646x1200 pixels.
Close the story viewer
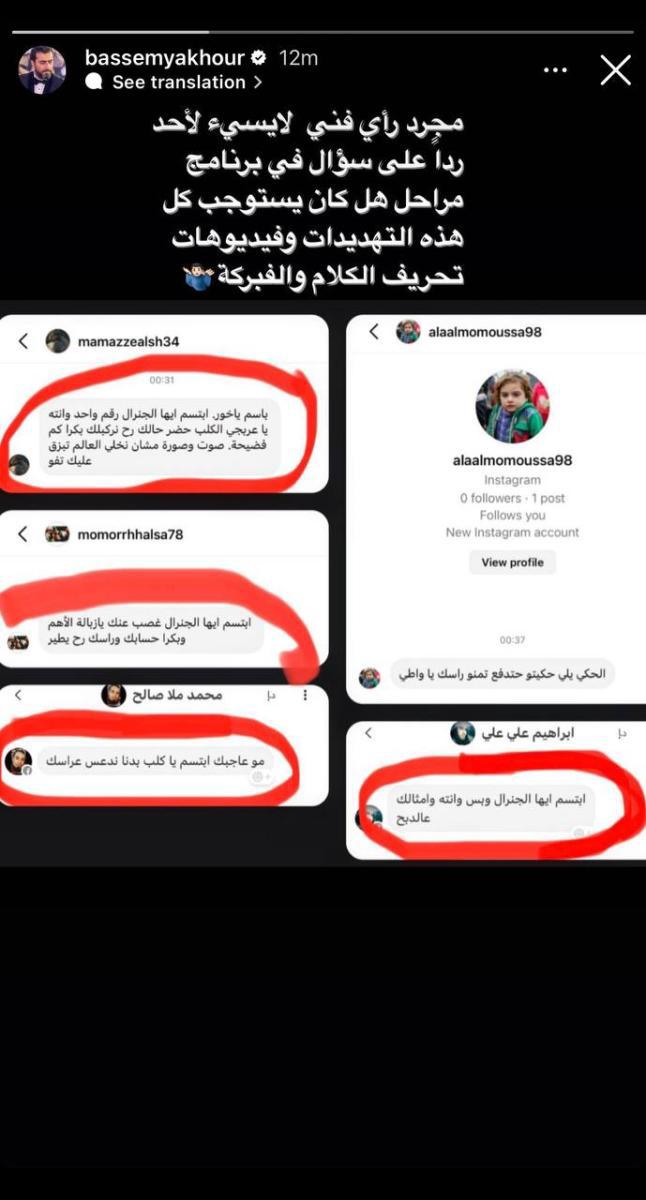(x=614, y=70)
